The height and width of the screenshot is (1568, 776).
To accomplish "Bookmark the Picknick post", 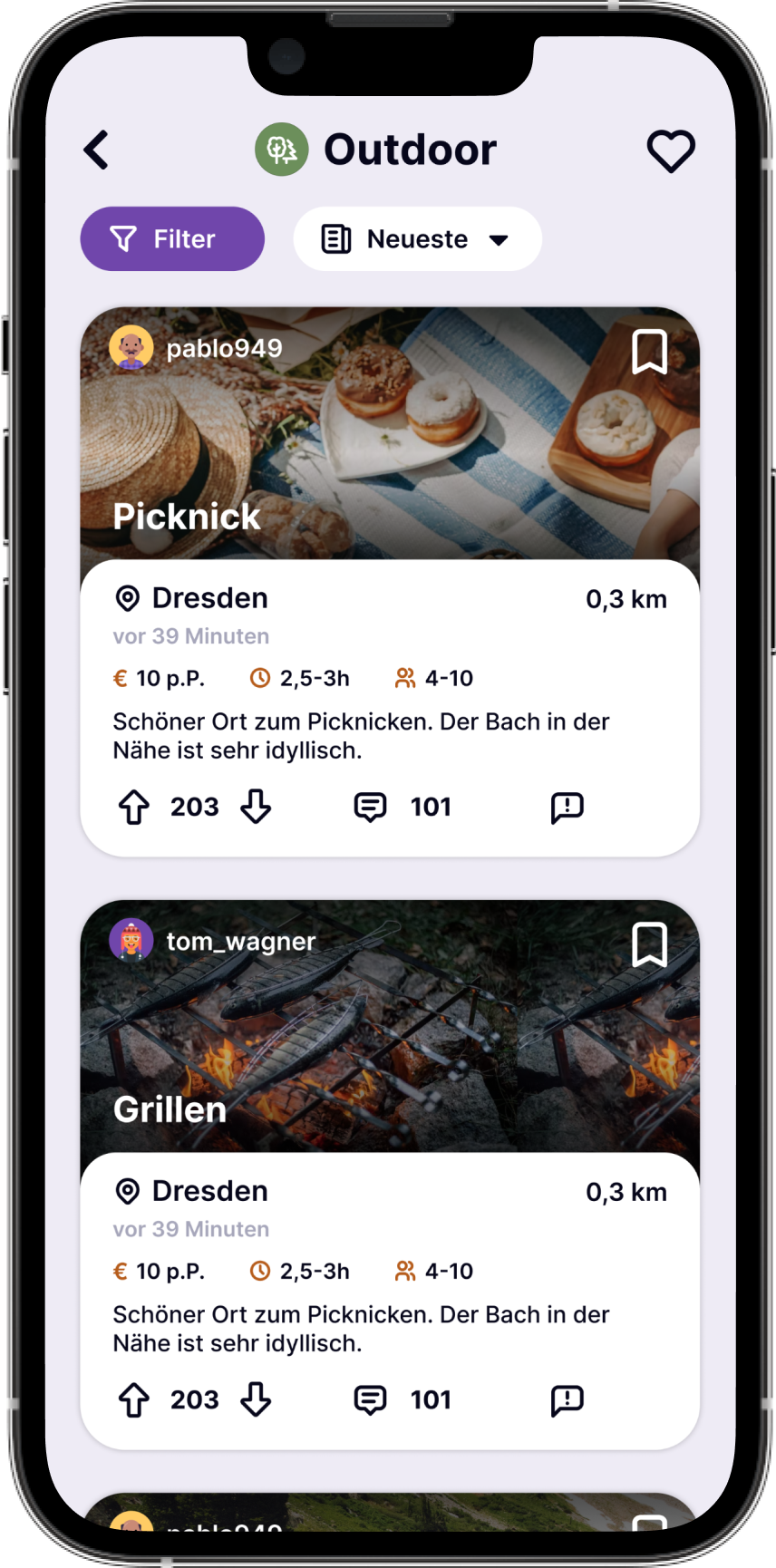I will 649,352.
